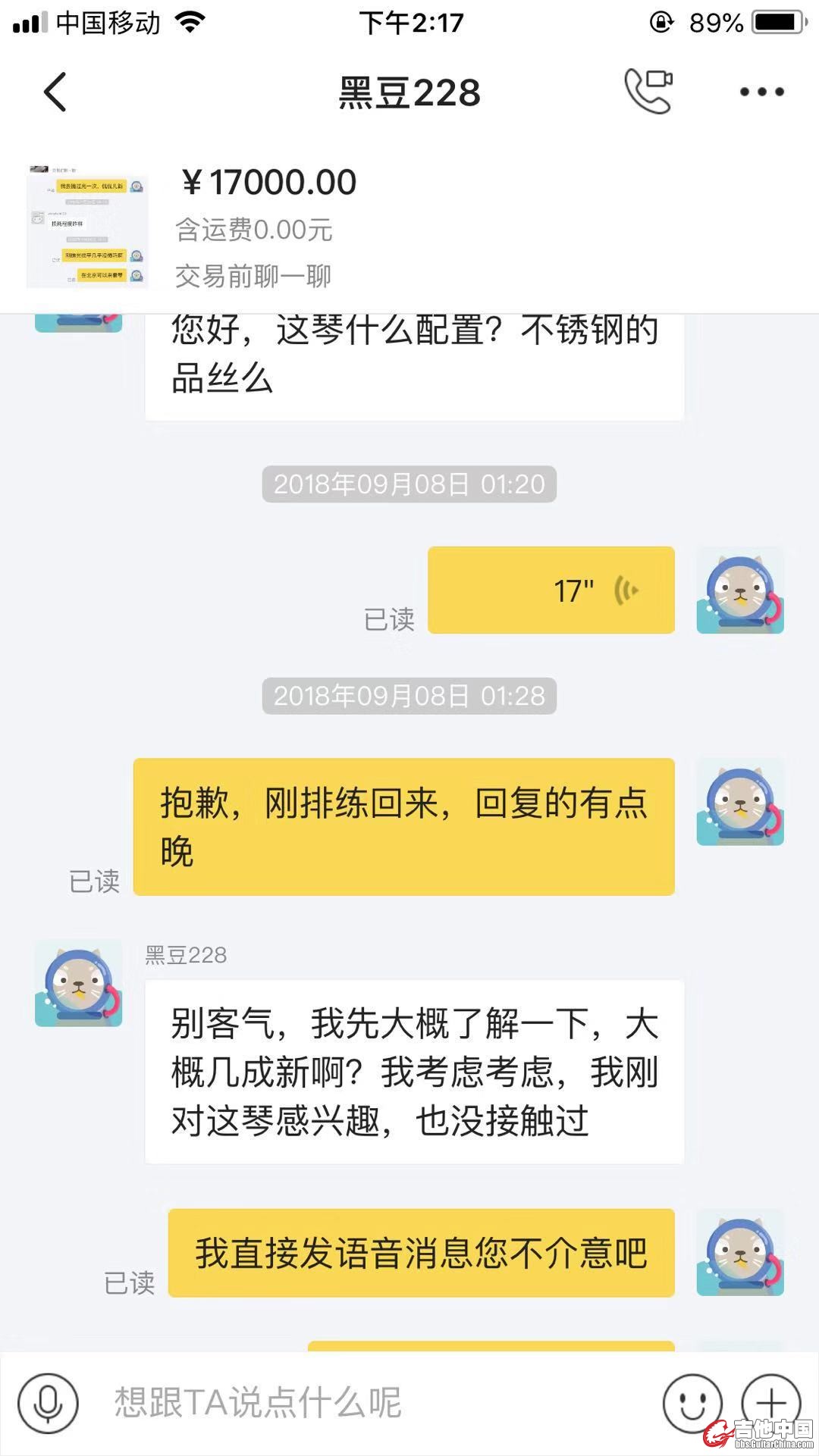
Task: Go back from the 黑豆228 chat
Action: [55, 92]
